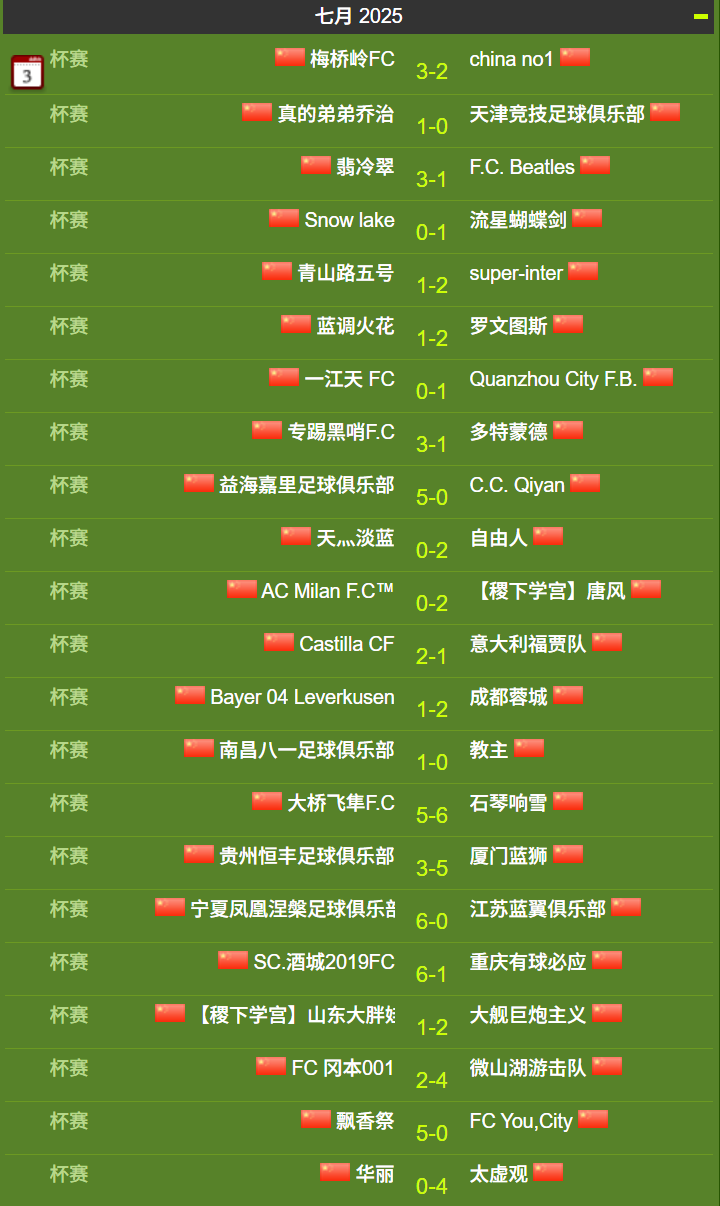Collapse the 七月 2025 section
The width and height of the screenshot is (720, 1206).
tap(701, 16)
